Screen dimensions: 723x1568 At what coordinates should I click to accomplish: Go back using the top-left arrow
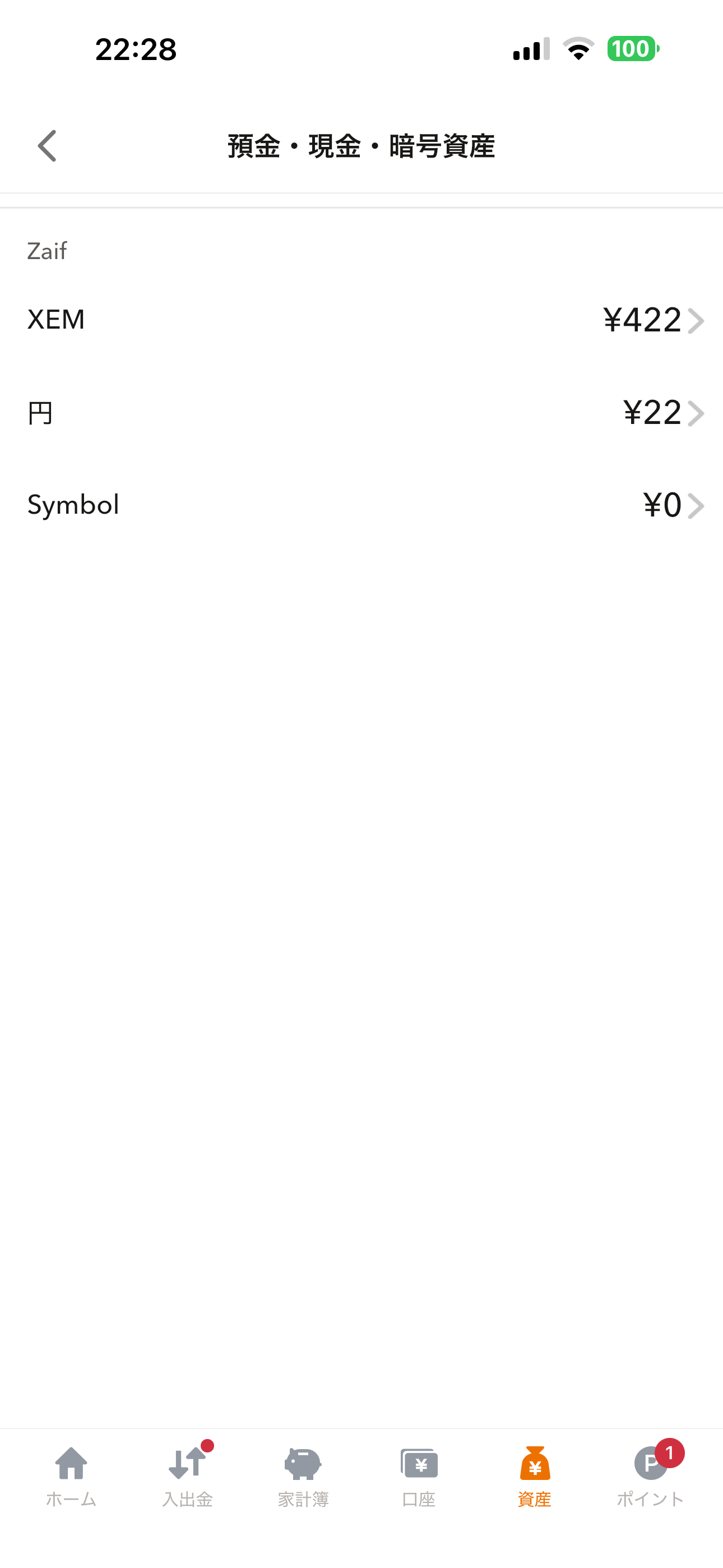pyautogui.click(x=47, y=146)
